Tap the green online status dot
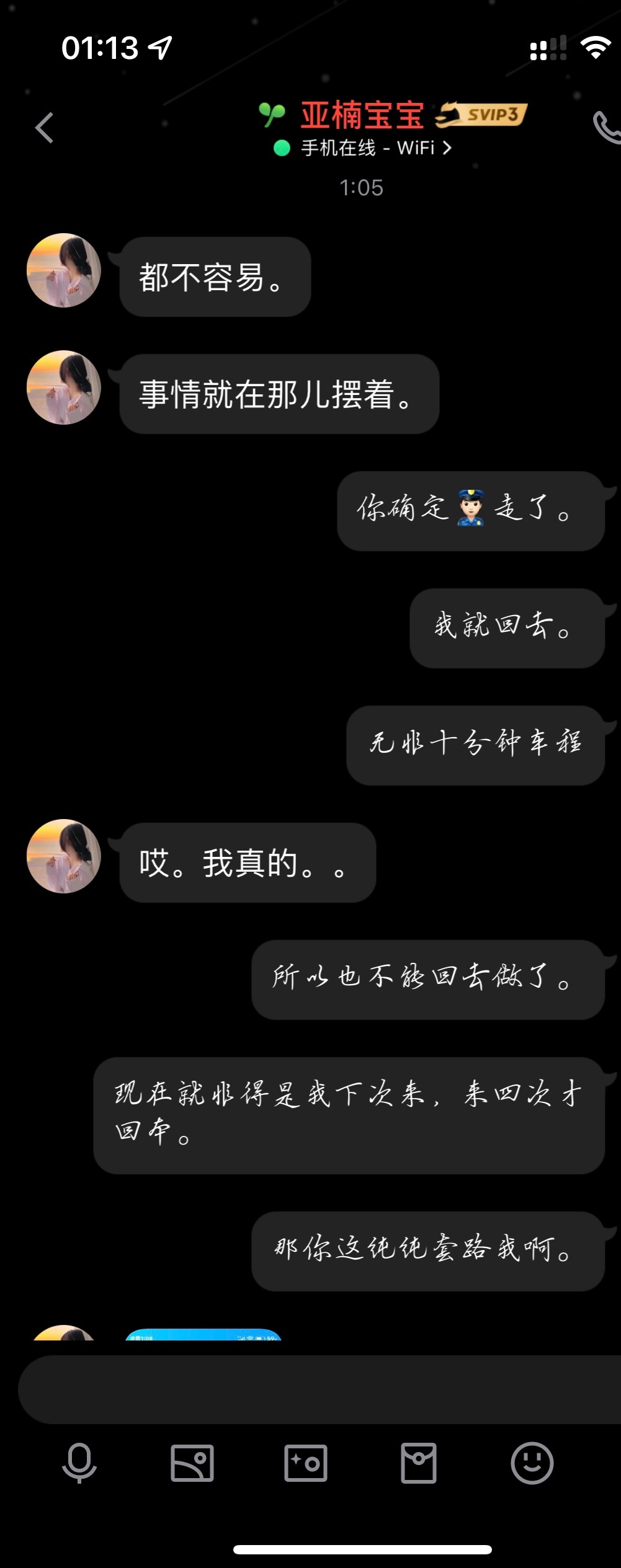 pyautogui.click(x=280, y=148)
